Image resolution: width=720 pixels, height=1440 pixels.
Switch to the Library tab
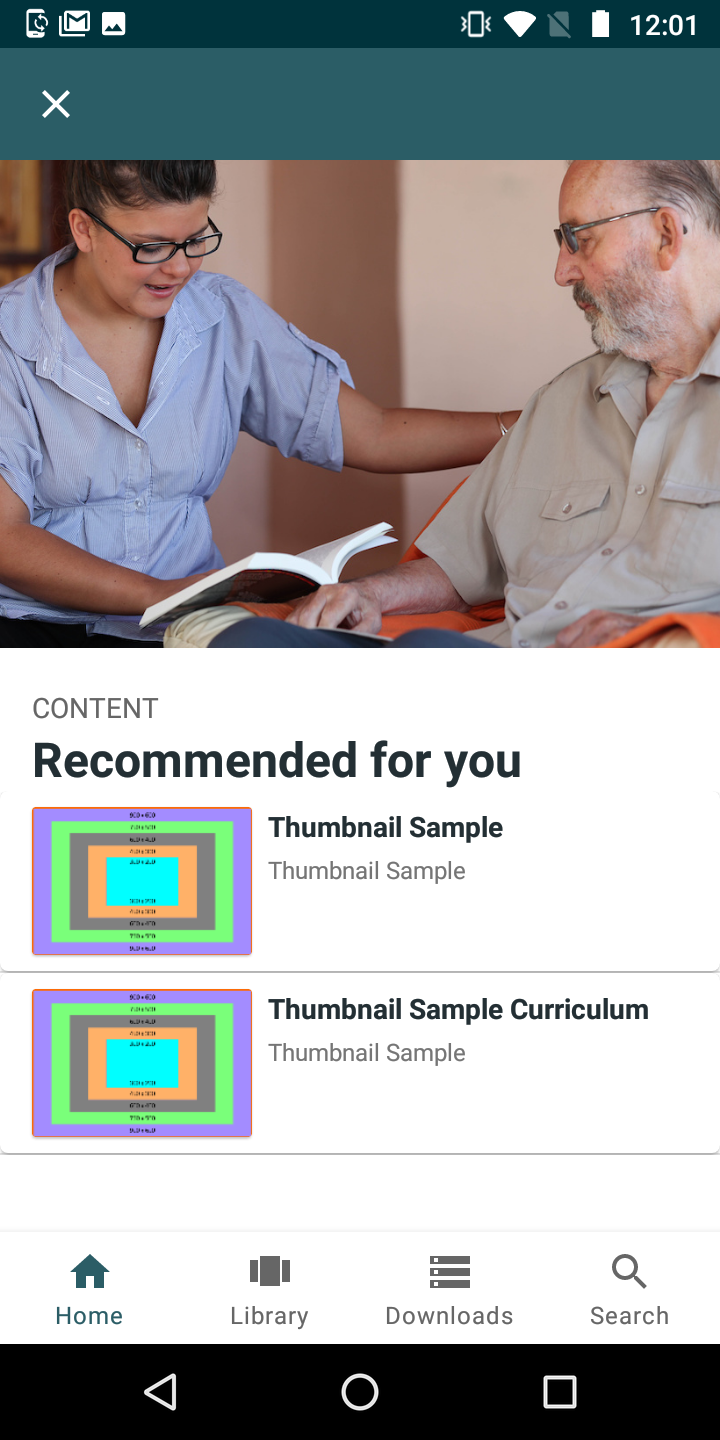tap(270, 1289)
